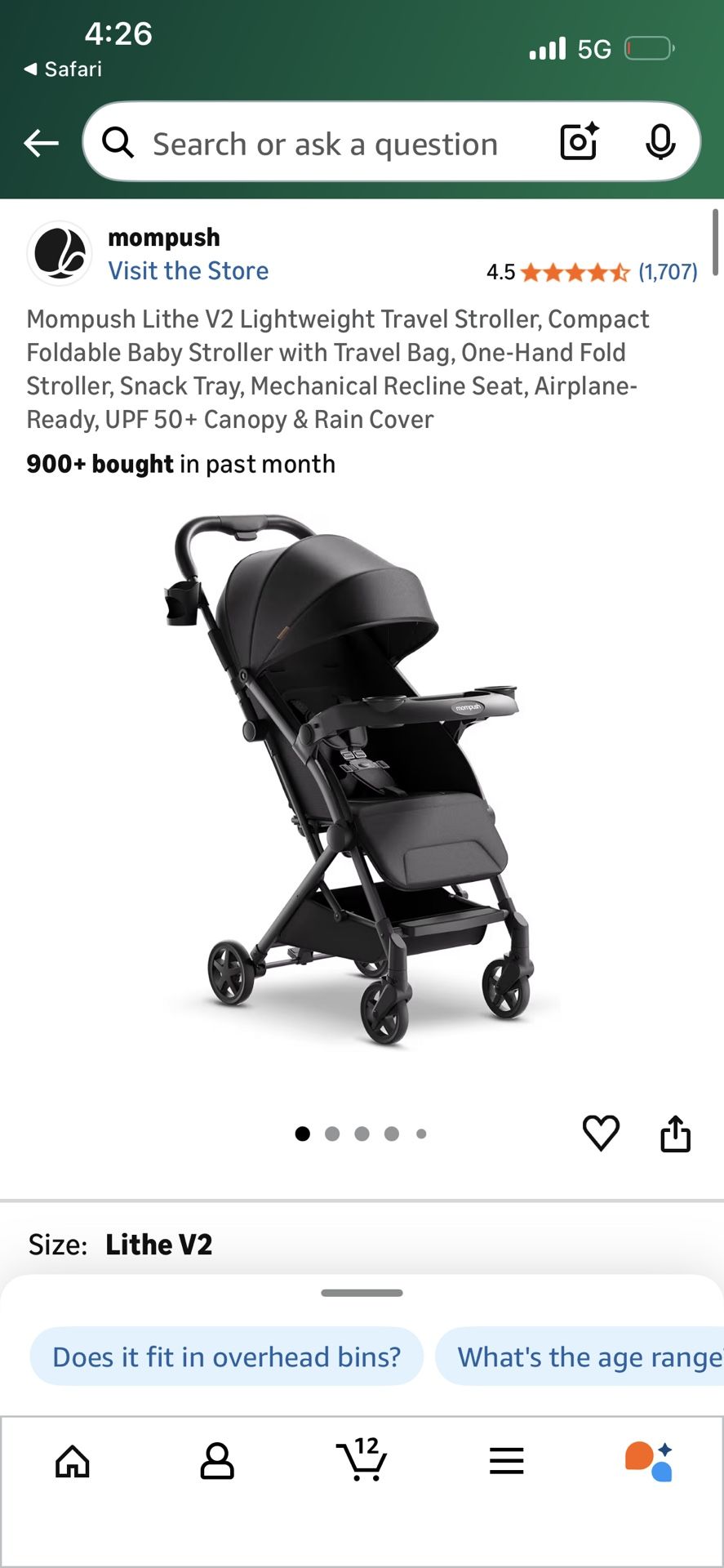Tap the back arrow to return
Image resolution: width=724 pixels, height=1568 pixels.
(x=40, y=142)
